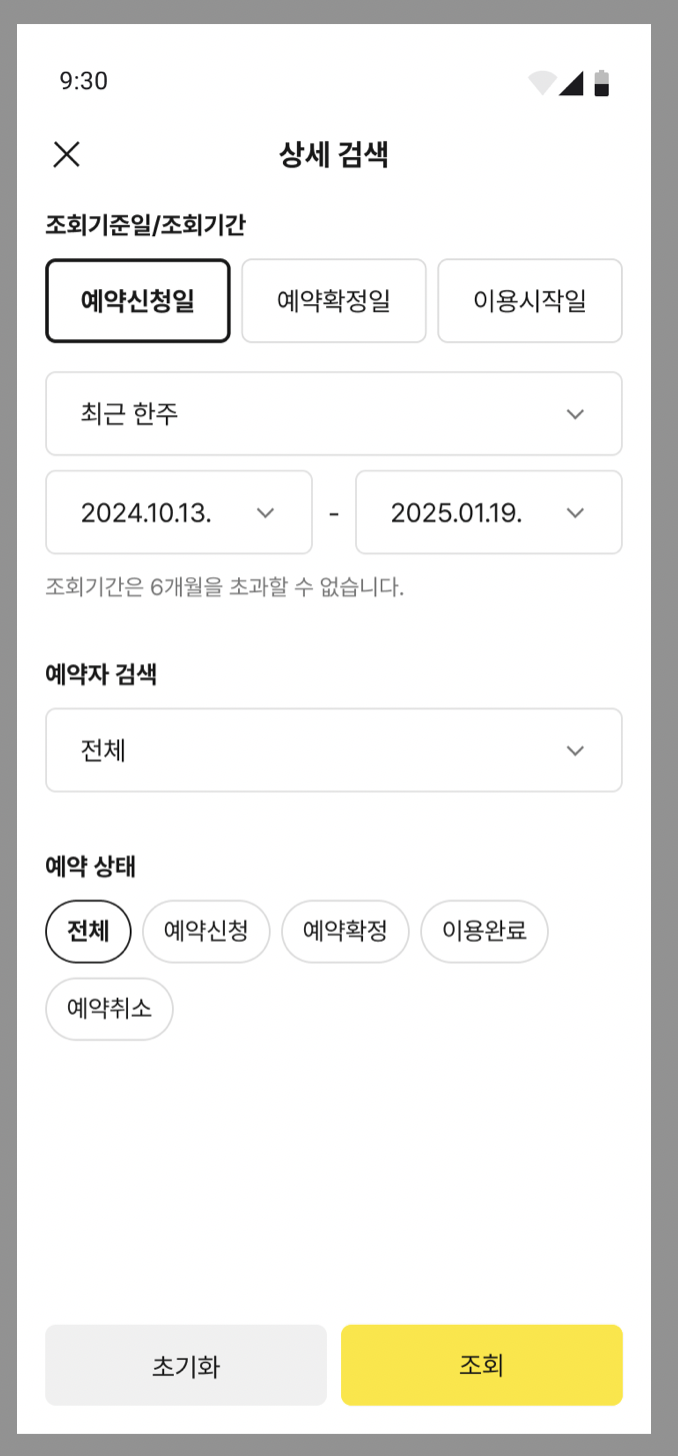Switch to 예약확정일 criterion
678x1456 pixels.
pyautogui.click(x=334, y=301)
